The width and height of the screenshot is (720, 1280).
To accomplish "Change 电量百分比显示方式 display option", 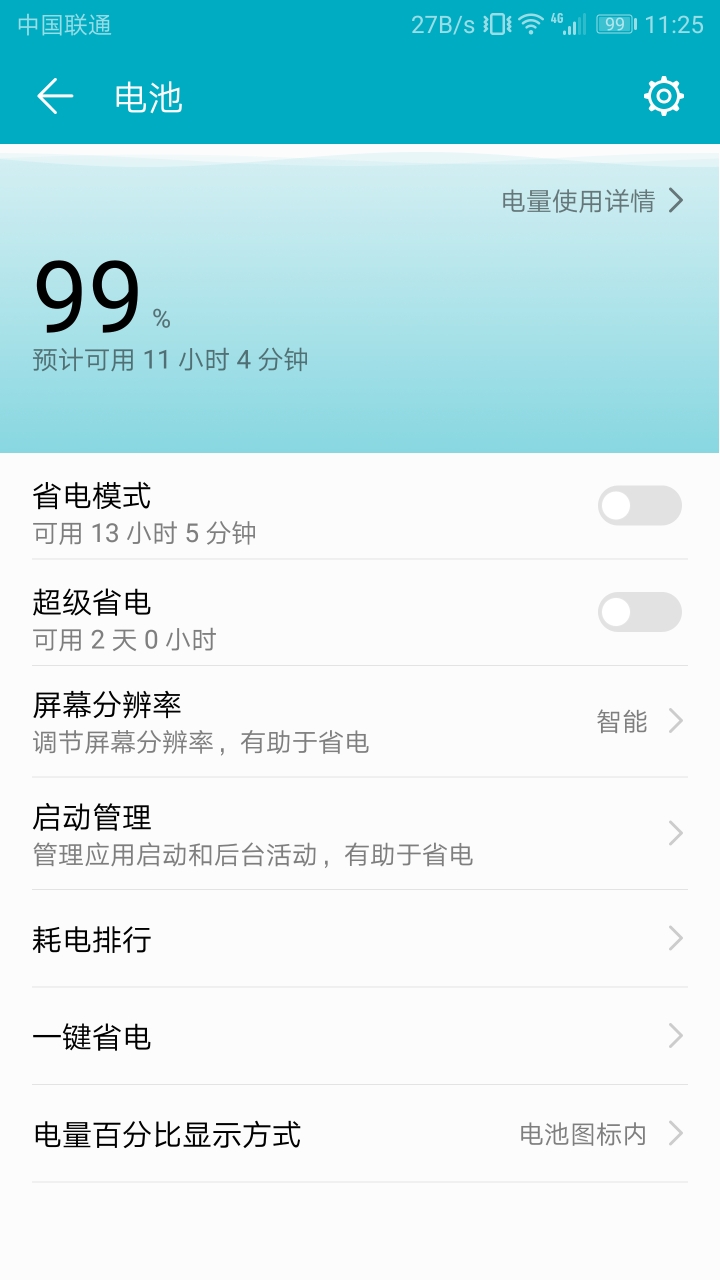I will click(360, 1134).
